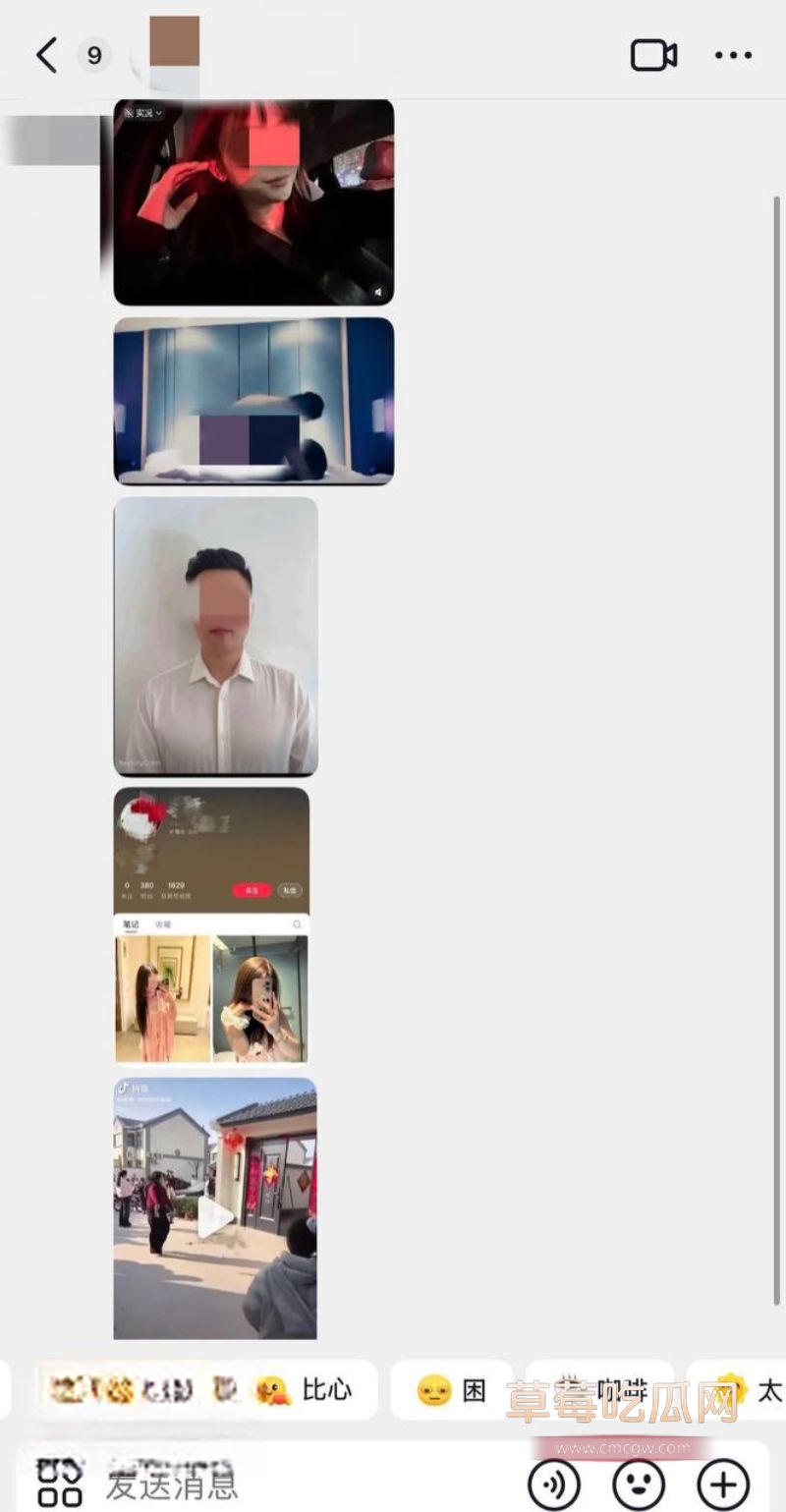
Task: Go back from this chat
Action: point(46,55)
